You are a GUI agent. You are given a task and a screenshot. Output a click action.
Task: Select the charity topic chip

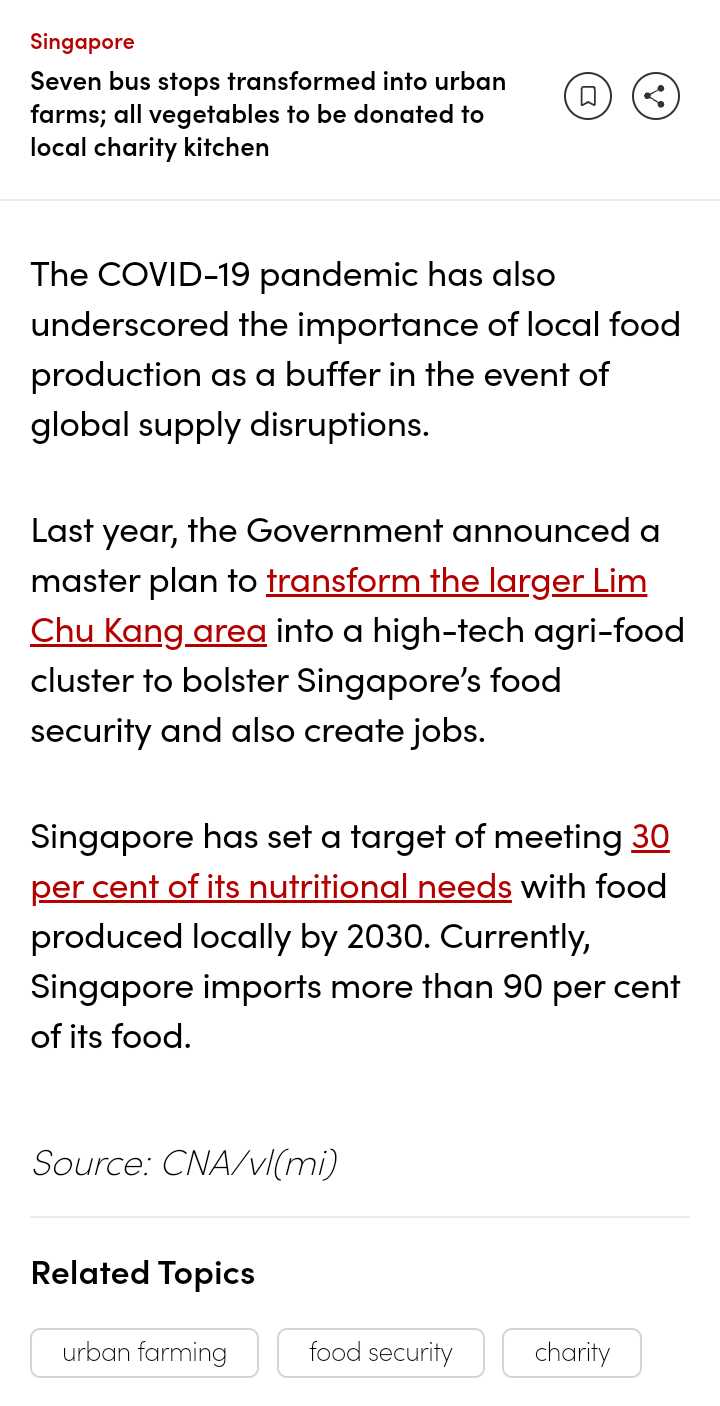(x=572, y=1353)
